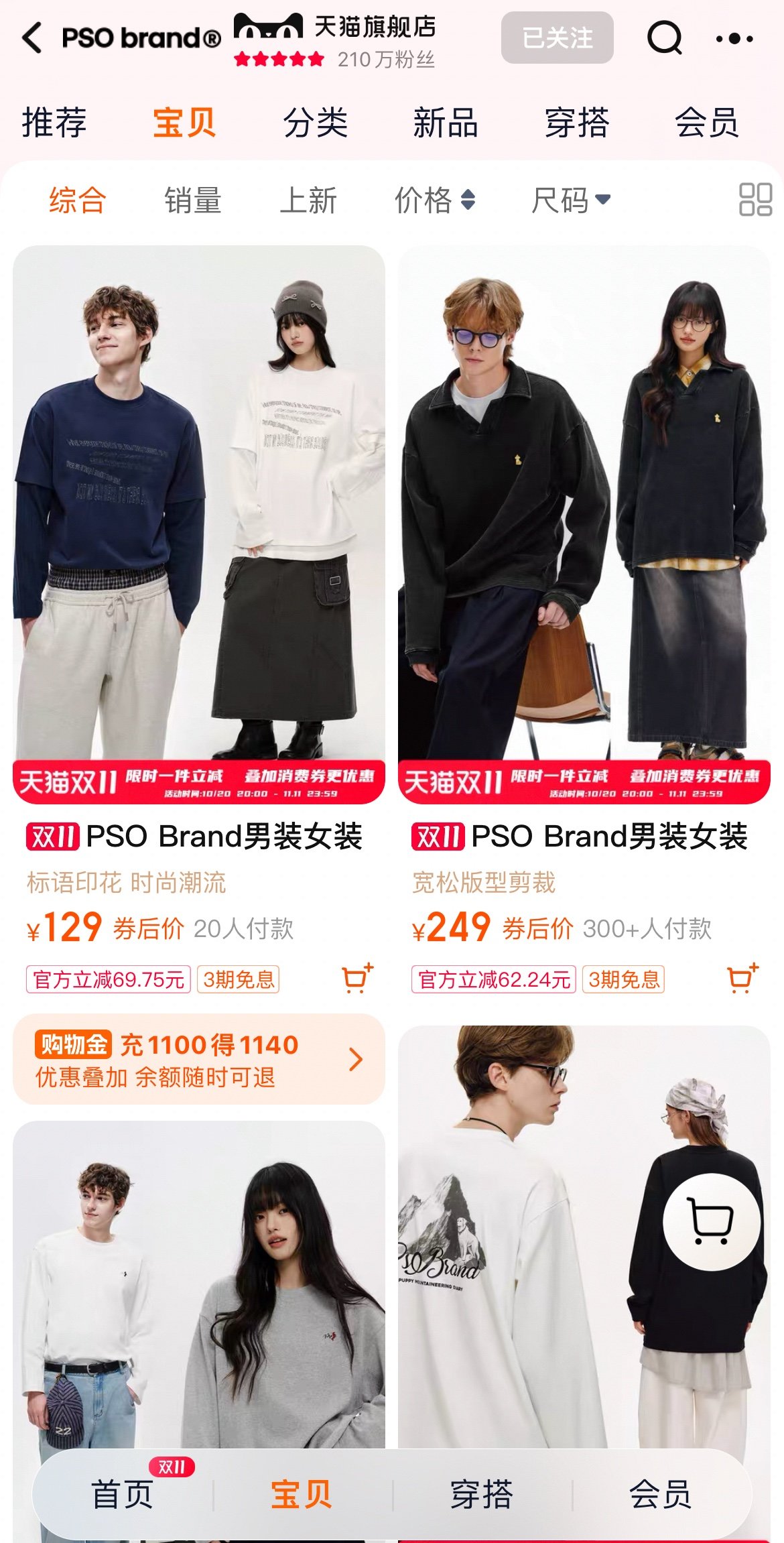Tap the 已关注 follow button

click(x=557, y=38)
